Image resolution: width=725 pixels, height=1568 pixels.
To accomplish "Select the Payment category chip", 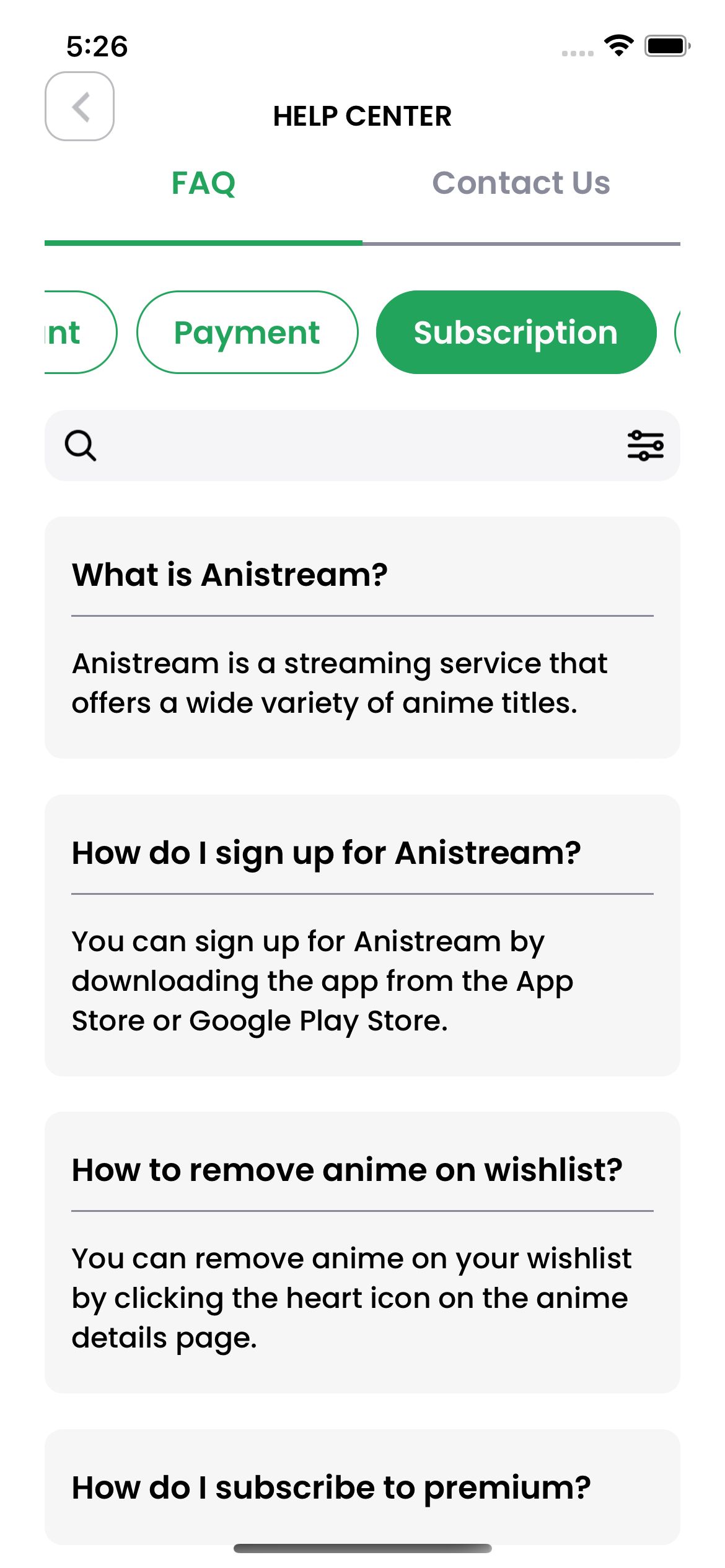I will 247,333.
